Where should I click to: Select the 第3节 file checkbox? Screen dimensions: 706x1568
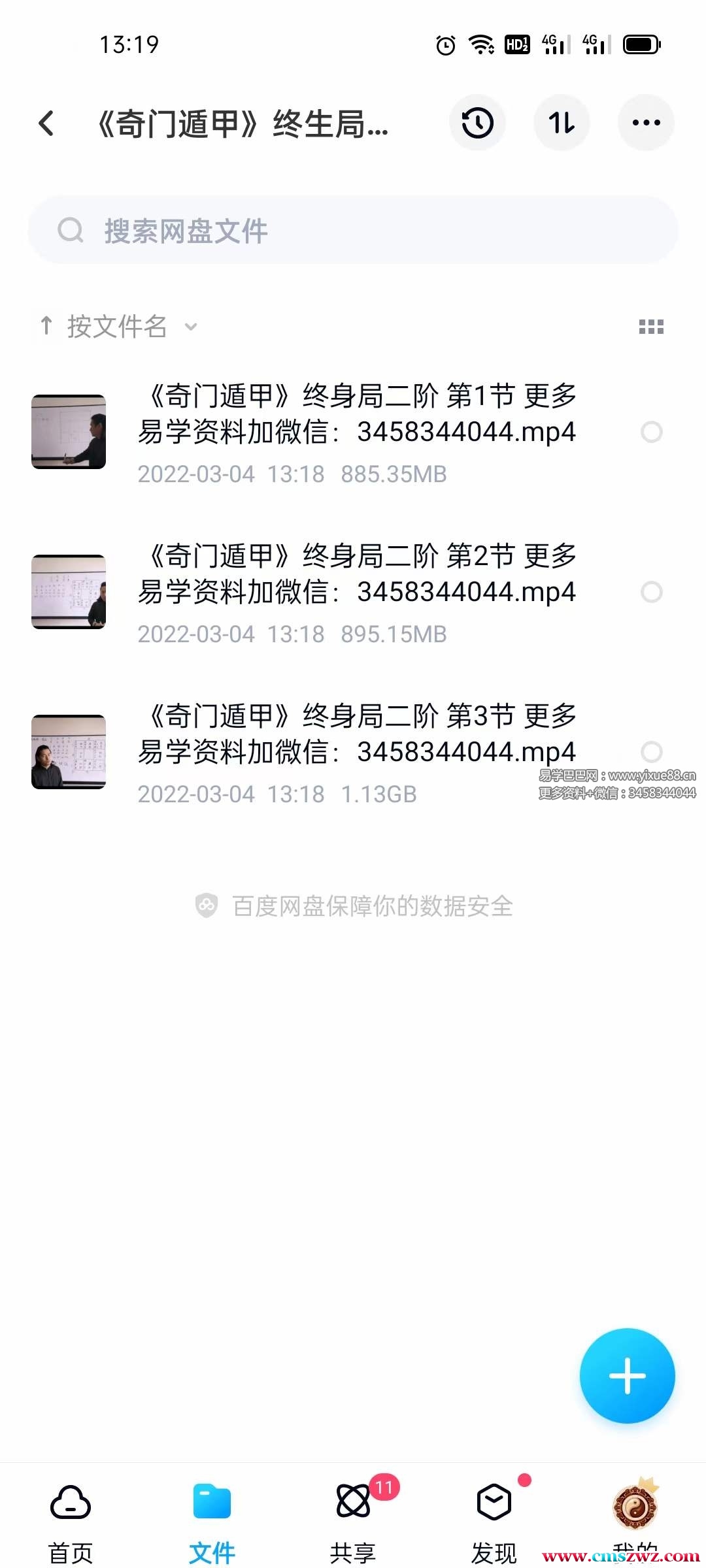point(652,752)
